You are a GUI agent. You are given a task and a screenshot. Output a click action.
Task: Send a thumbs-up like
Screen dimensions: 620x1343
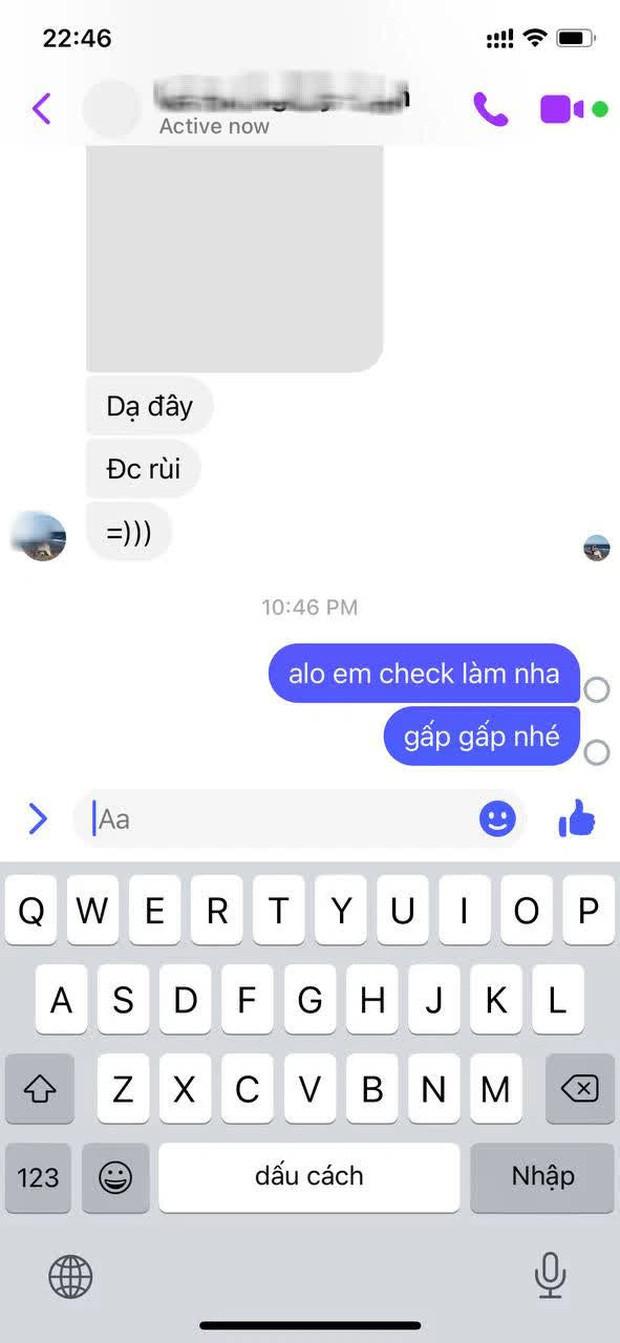point(576,819)
